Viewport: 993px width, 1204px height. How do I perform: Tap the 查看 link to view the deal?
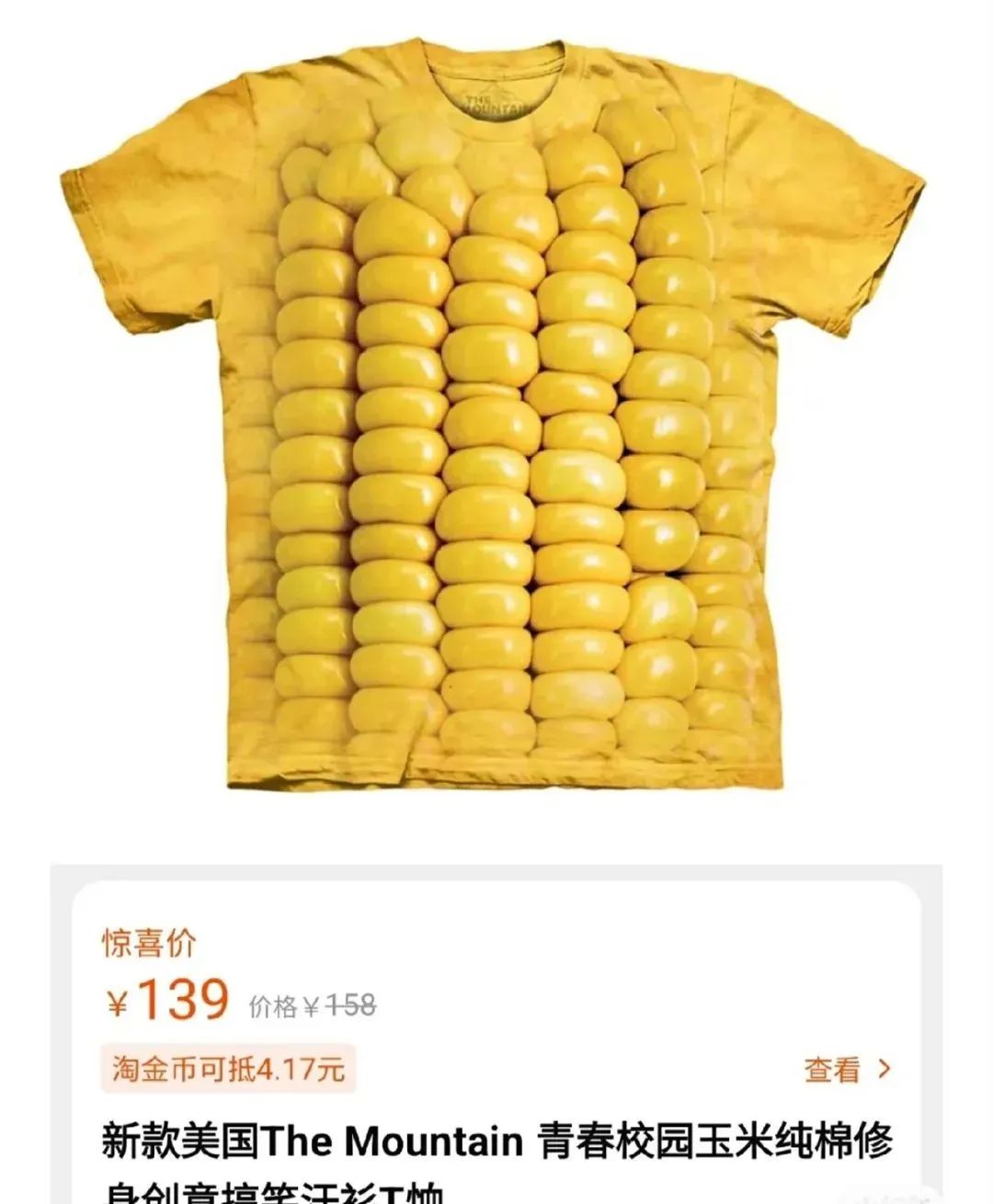click(x=832, y=1069)
